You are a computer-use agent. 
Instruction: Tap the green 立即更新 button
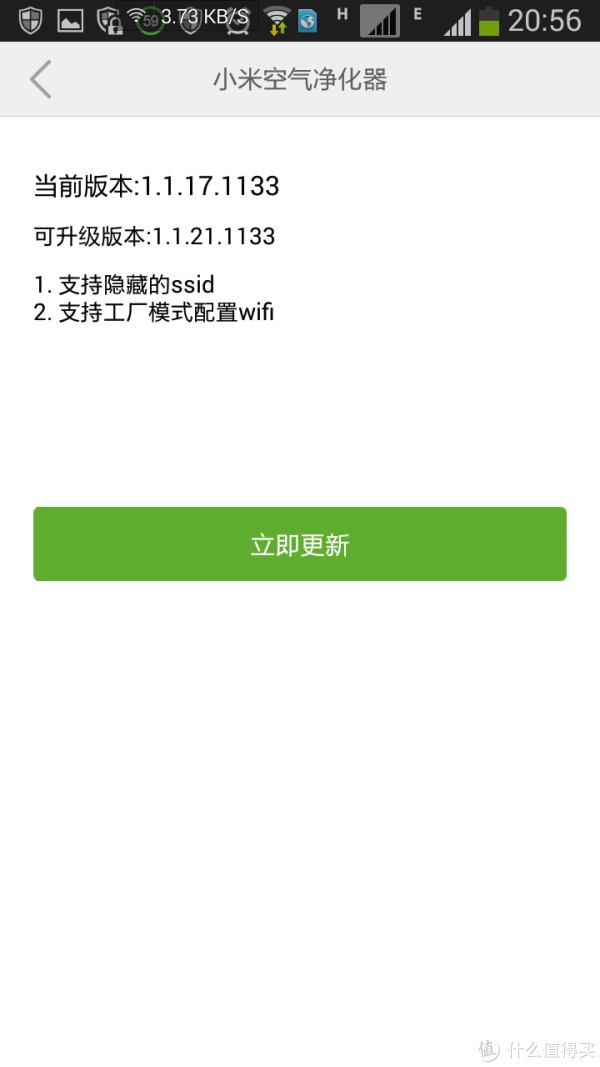pyautogui.click(x=300, y=544)
